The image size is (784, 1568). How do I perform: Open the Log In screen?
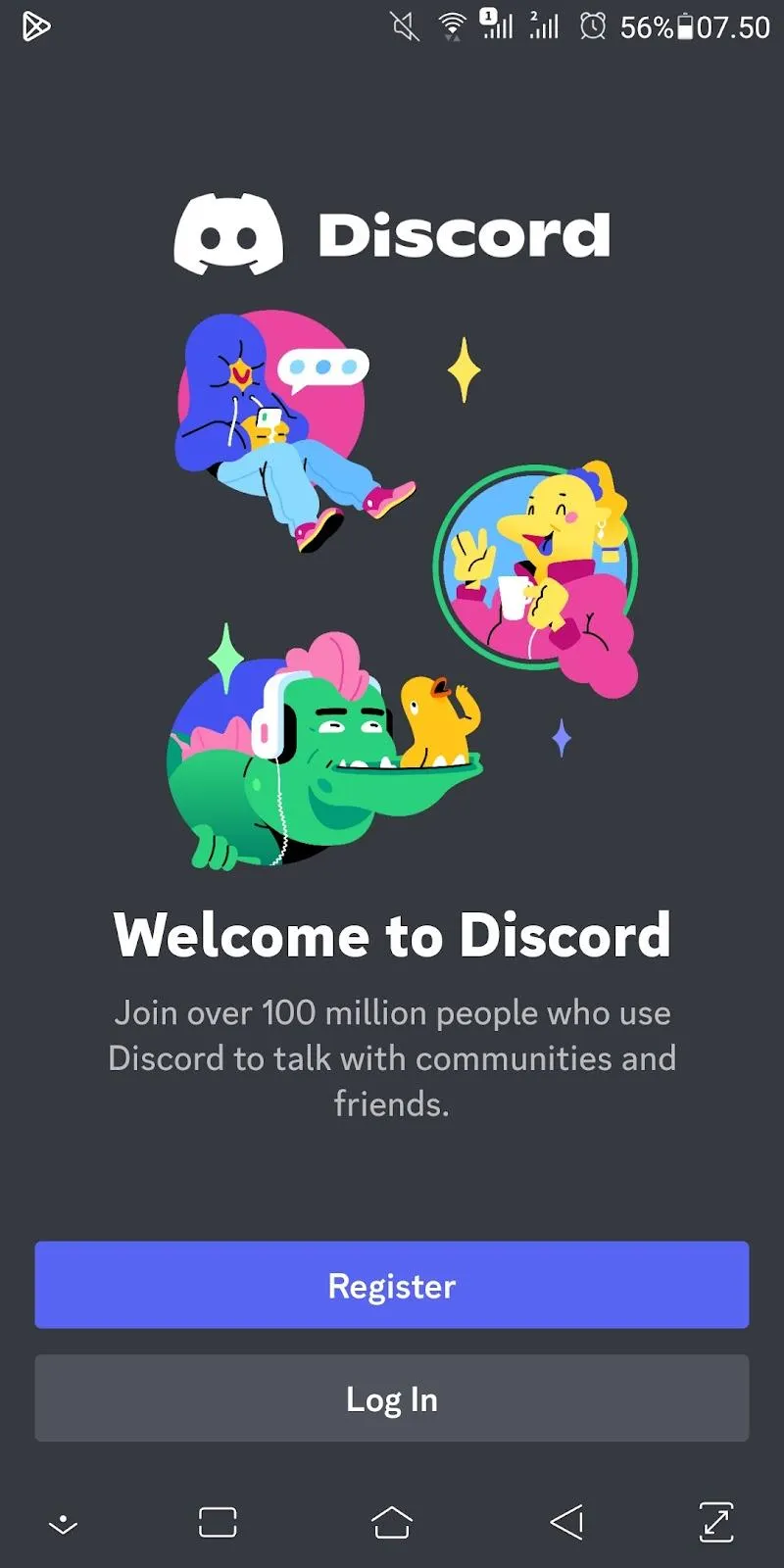click(x=392, y=1398)
